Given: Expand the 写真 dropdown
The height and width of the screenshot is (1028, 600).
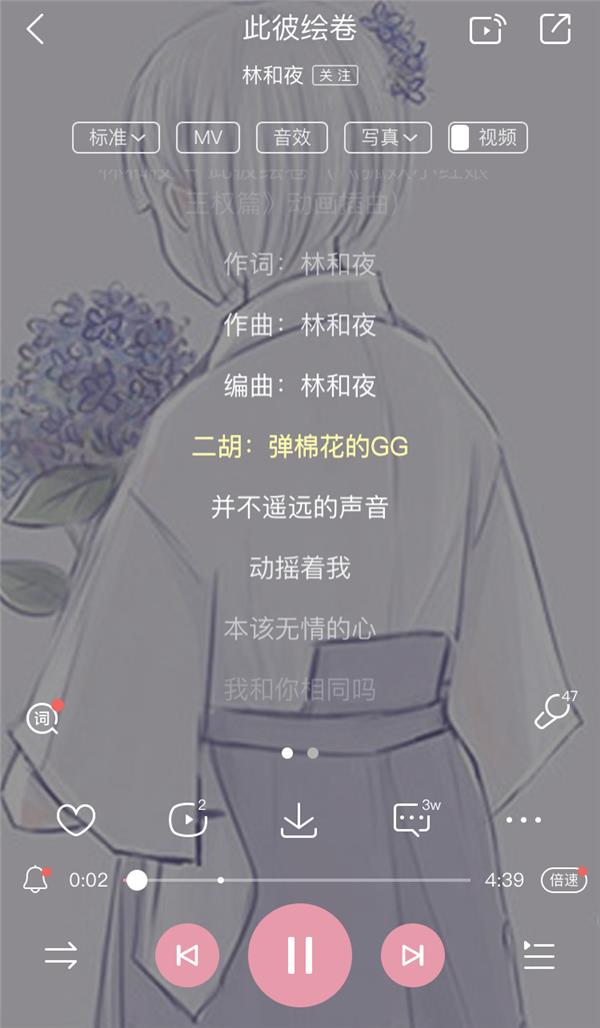Looking at the screenshot, I should [388, 138].
